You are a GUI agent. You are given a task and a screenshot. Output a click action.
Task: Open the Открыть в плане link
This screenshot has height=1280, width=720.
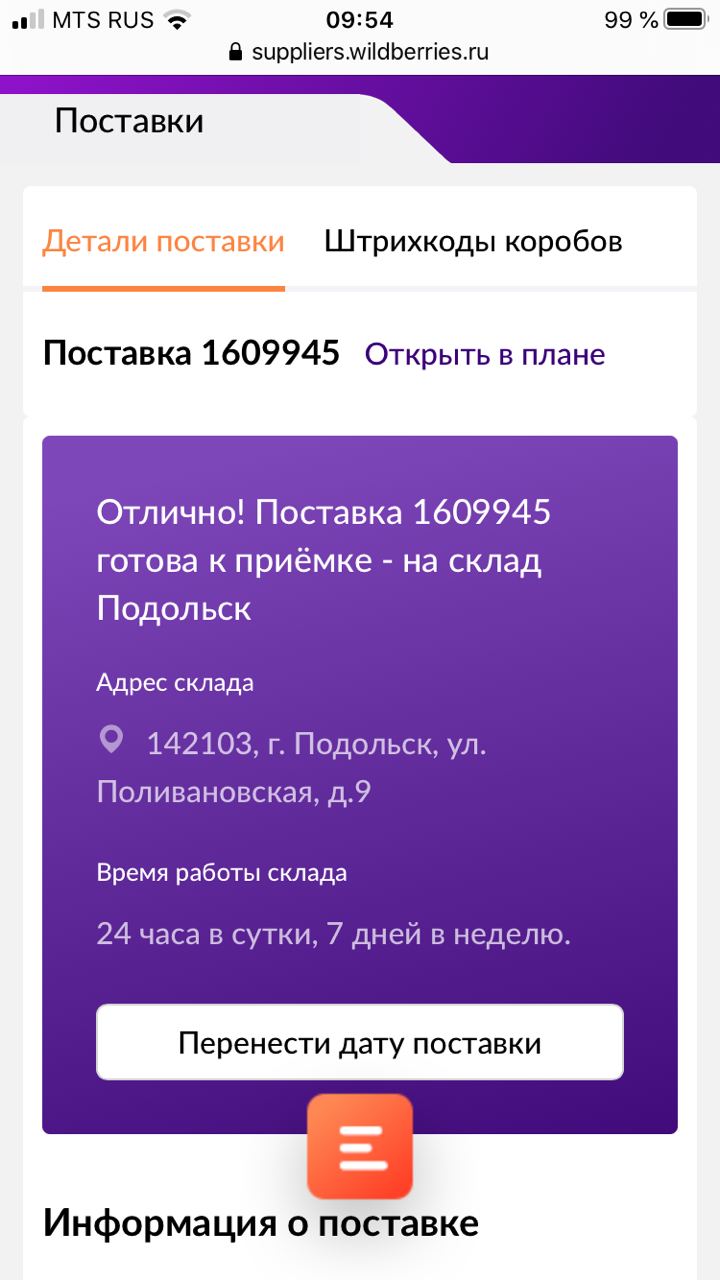(x=485, y=354)
